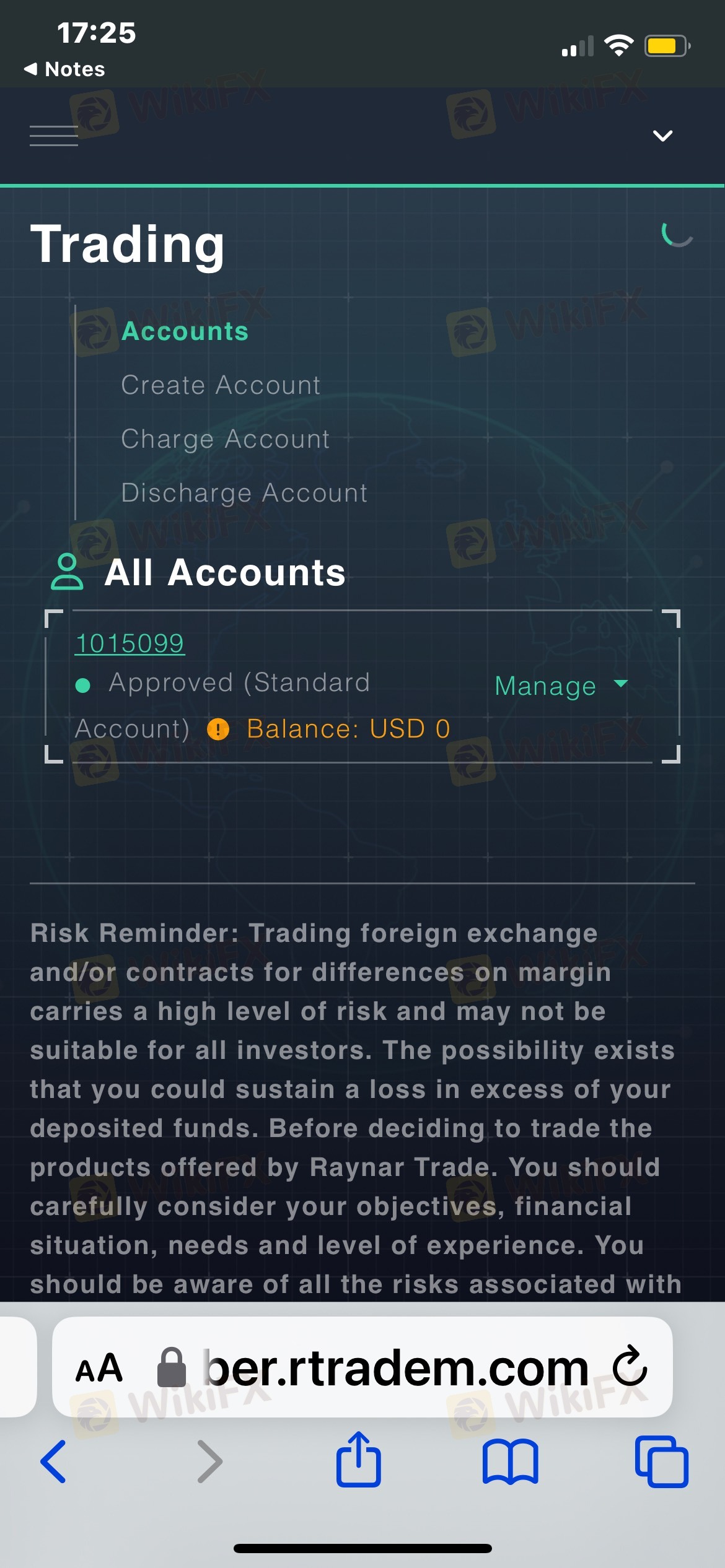The width and height of the screenshot is (725, 1568).
Task: Expand the top-right chevron dropdown
Action: (662, 136)
